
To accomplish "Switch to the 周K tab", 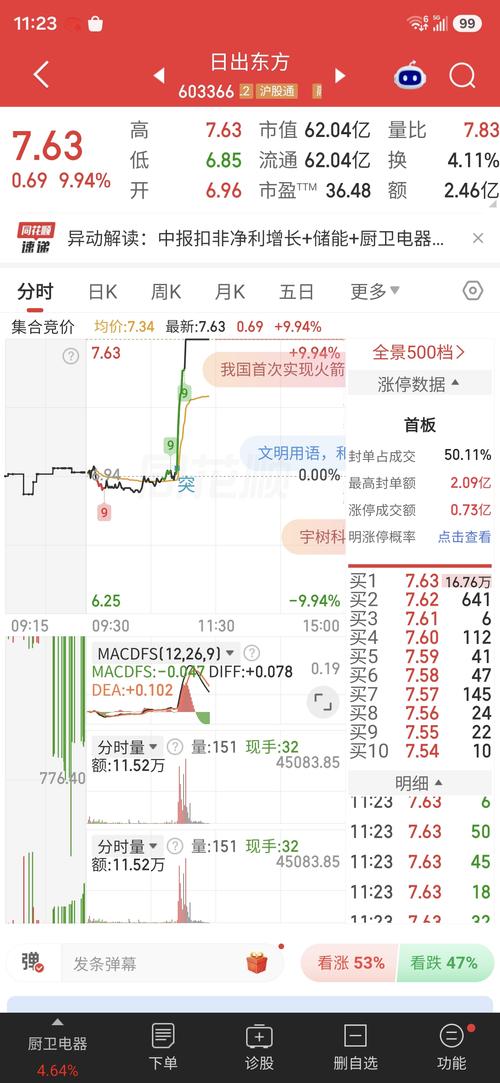I will tap(166, 291).
